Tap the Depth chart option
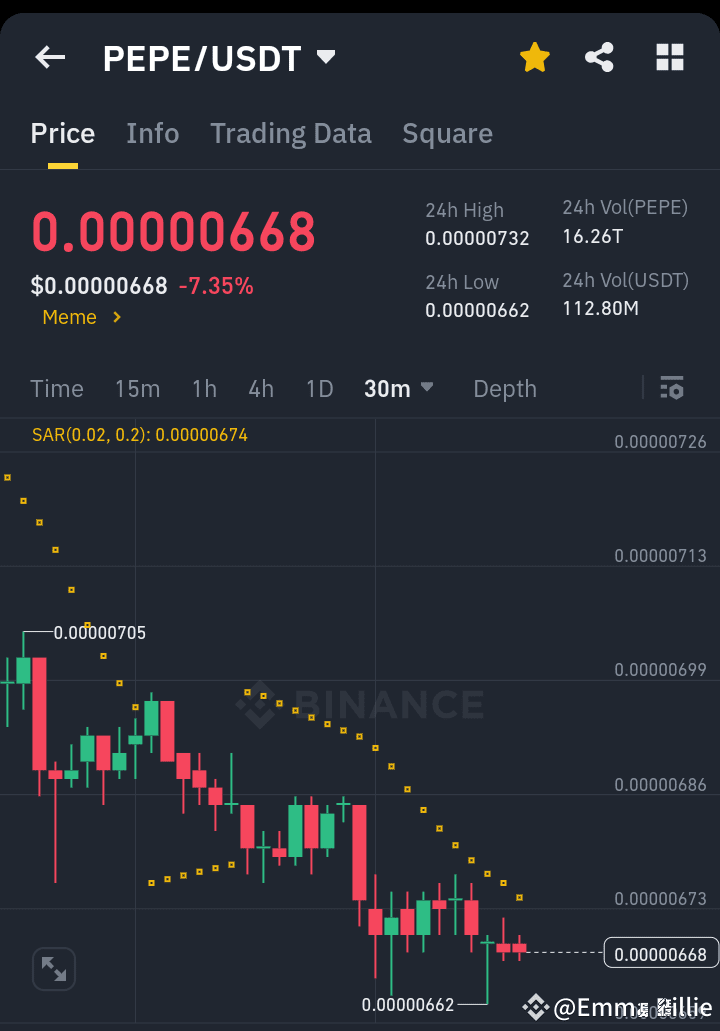 pos(504,389)
